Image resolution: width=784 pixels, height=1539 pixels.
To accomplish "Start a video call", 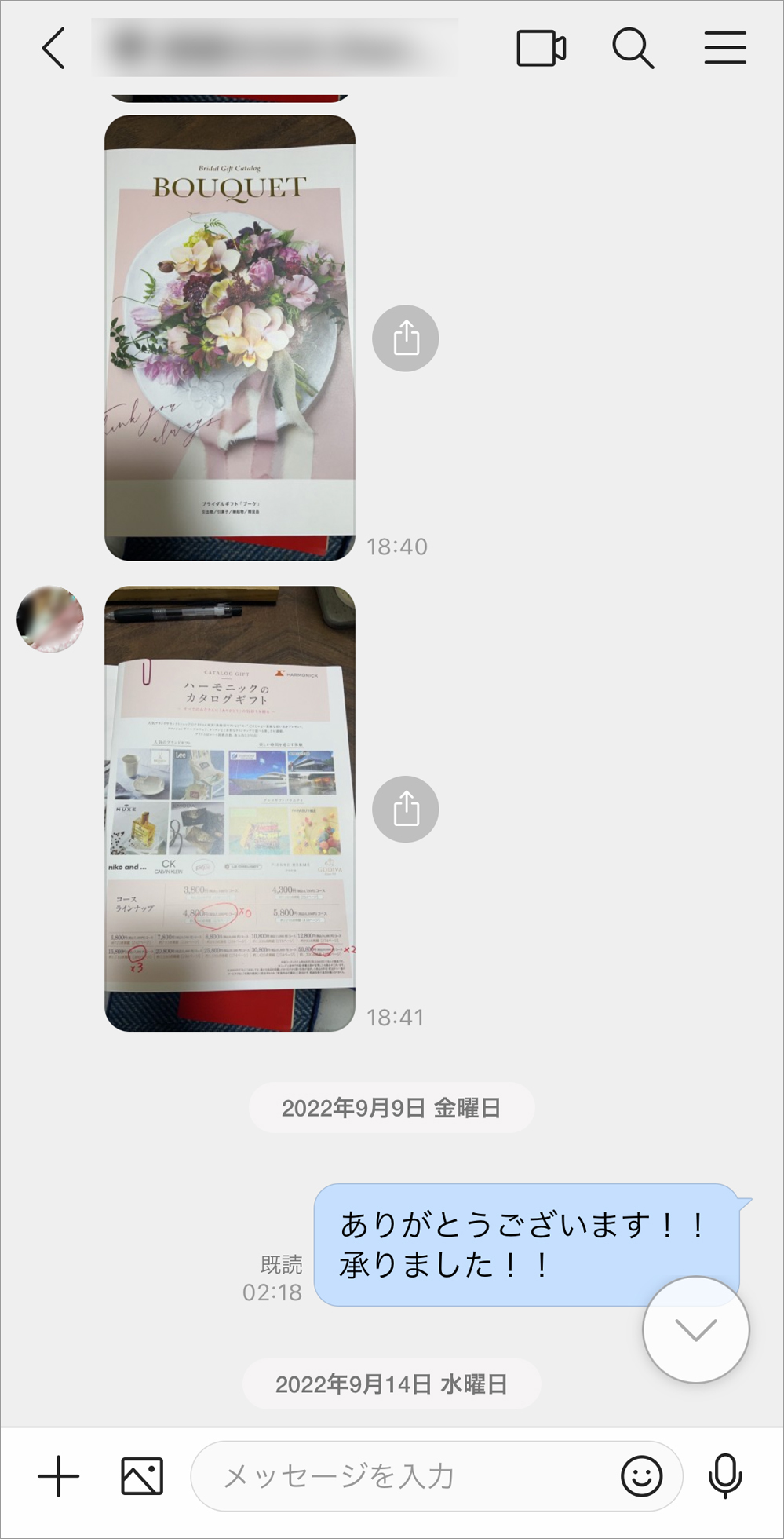I will point(541,48).
